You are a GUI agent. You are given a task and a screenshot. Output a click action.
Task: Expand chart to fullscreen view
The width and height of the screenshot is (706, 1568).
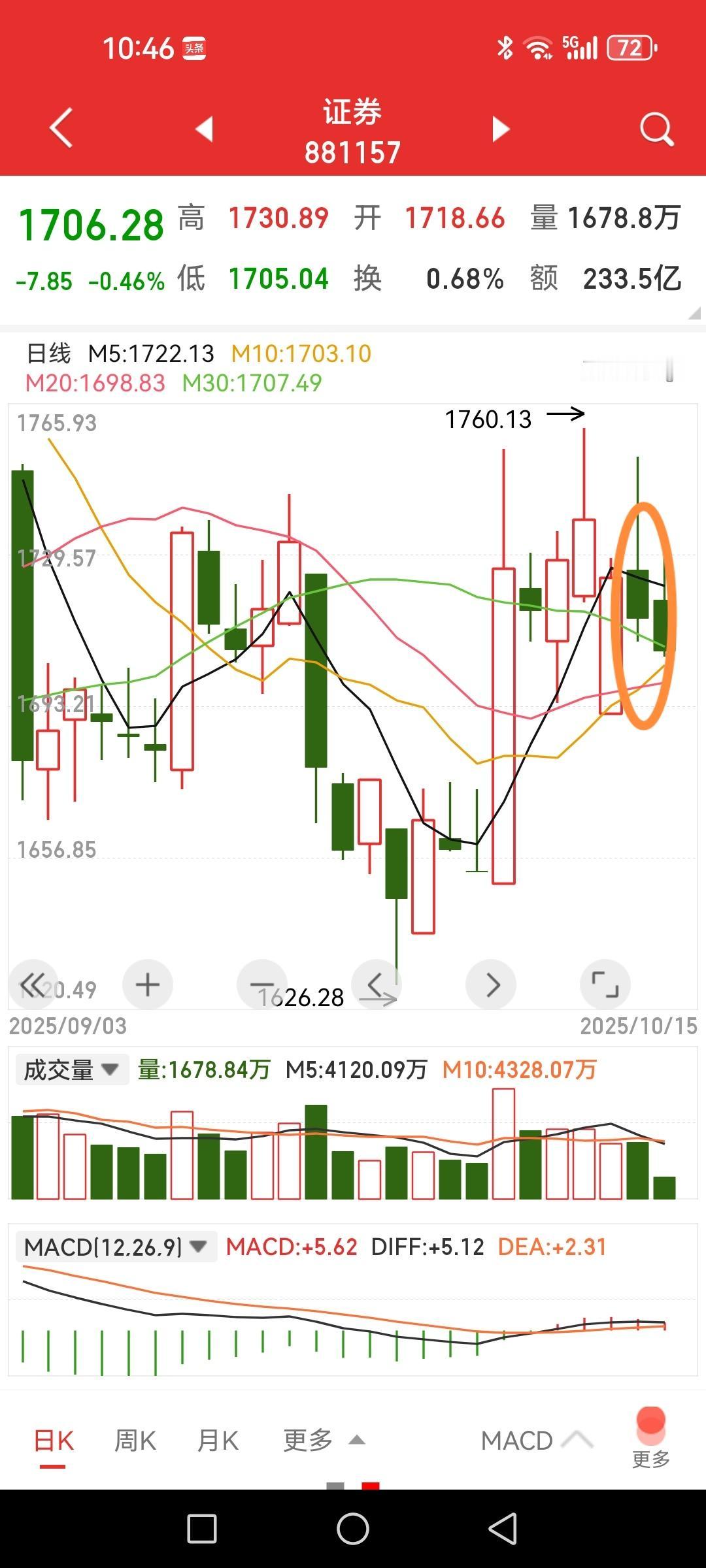coord(605,985)
